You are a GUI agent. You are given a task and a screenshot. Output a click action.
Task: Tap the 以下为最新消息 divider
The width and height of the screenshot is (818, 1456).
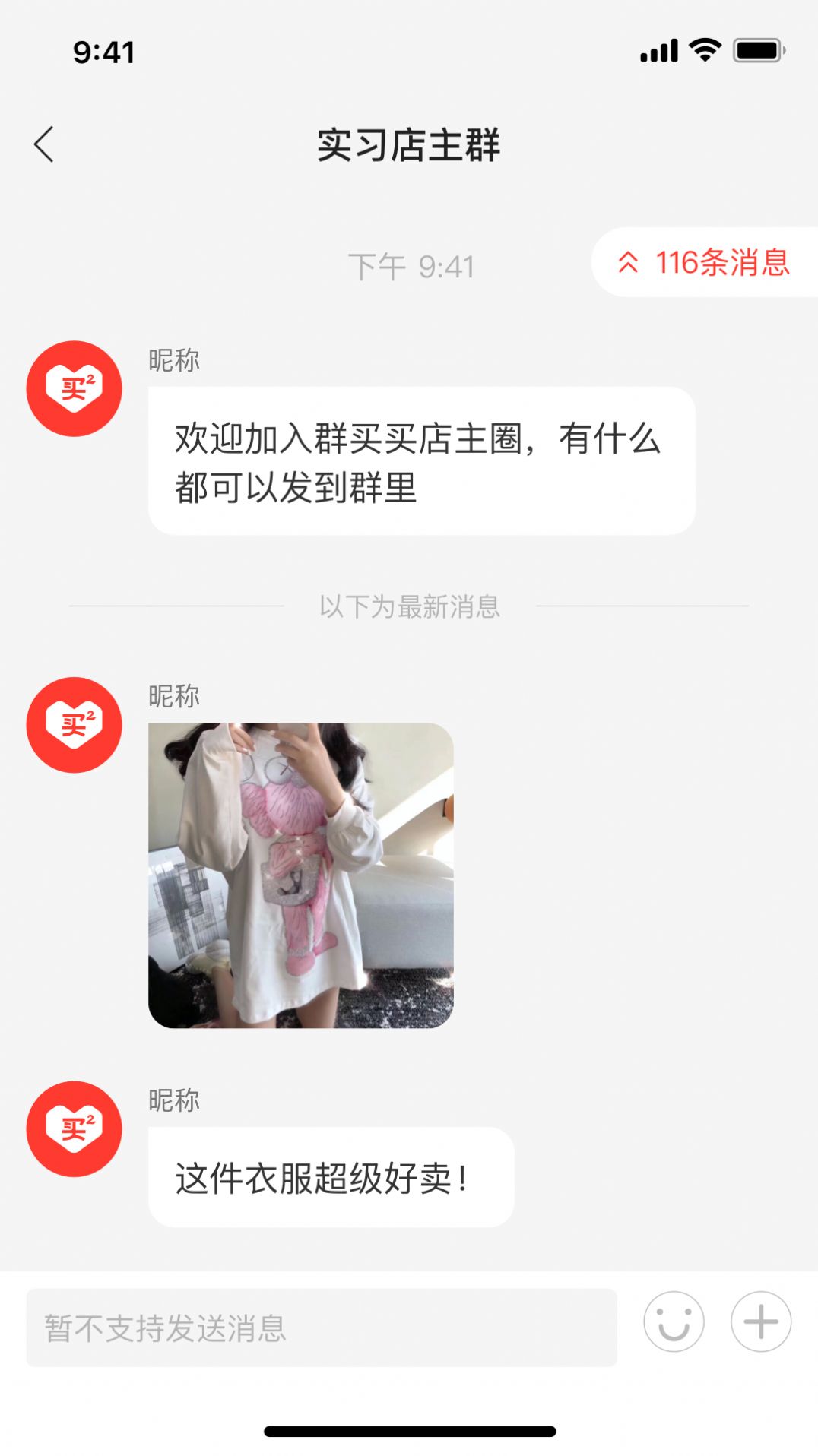(409, 607)
